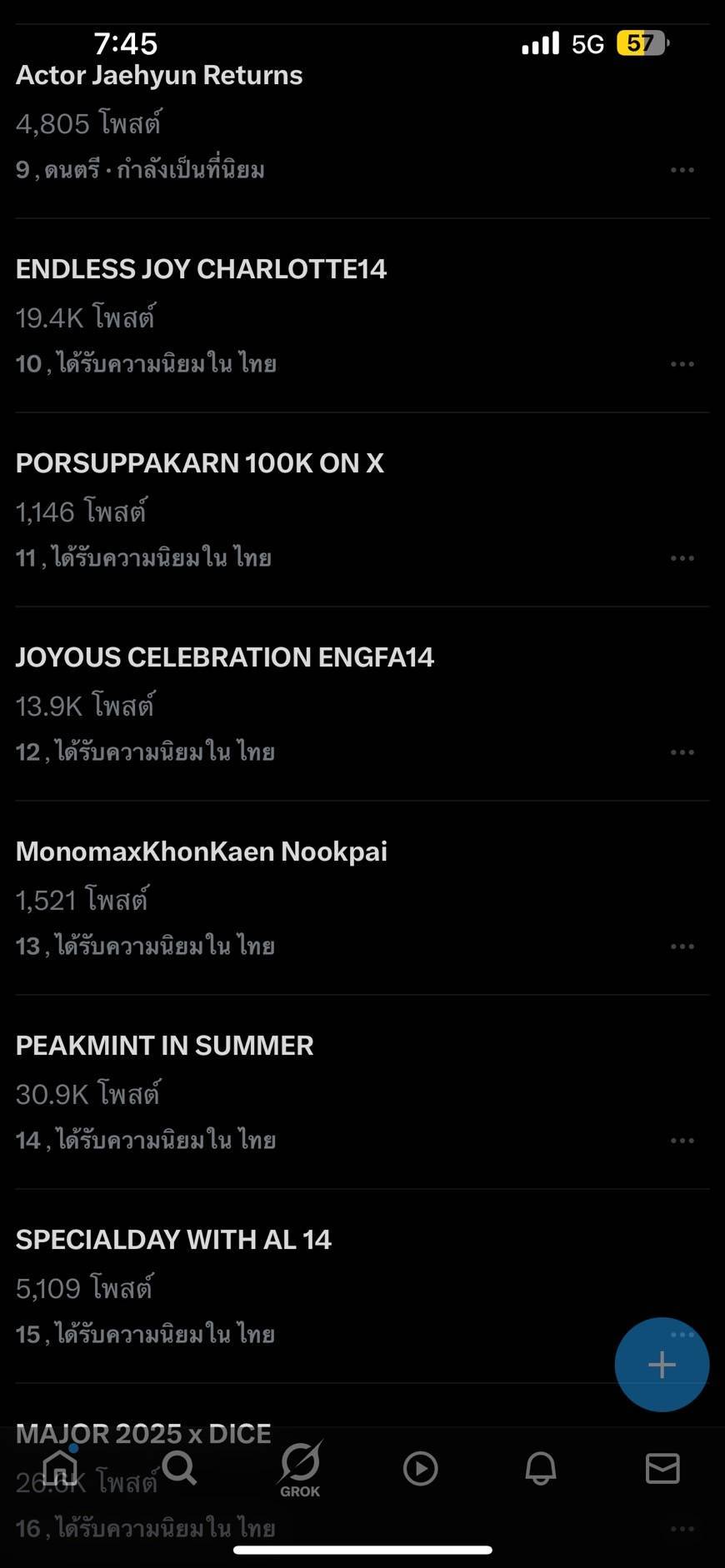Open more options for Actor Jaehyun Returns
725x1568 pixels.
(x=682, y=170)
